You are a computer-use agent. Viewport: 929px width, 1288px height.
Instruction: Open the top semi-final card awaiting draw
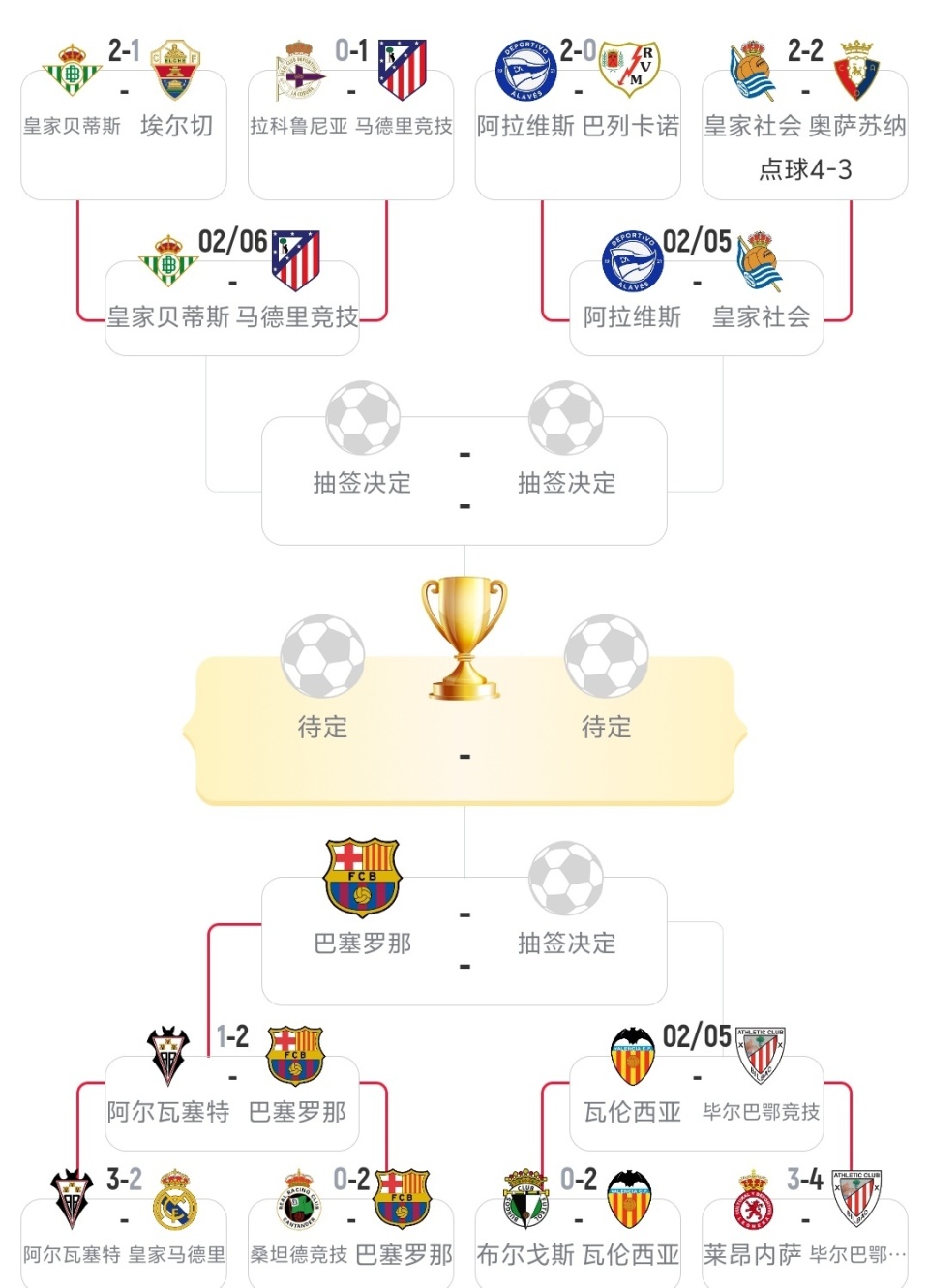[x=464, y=480]
